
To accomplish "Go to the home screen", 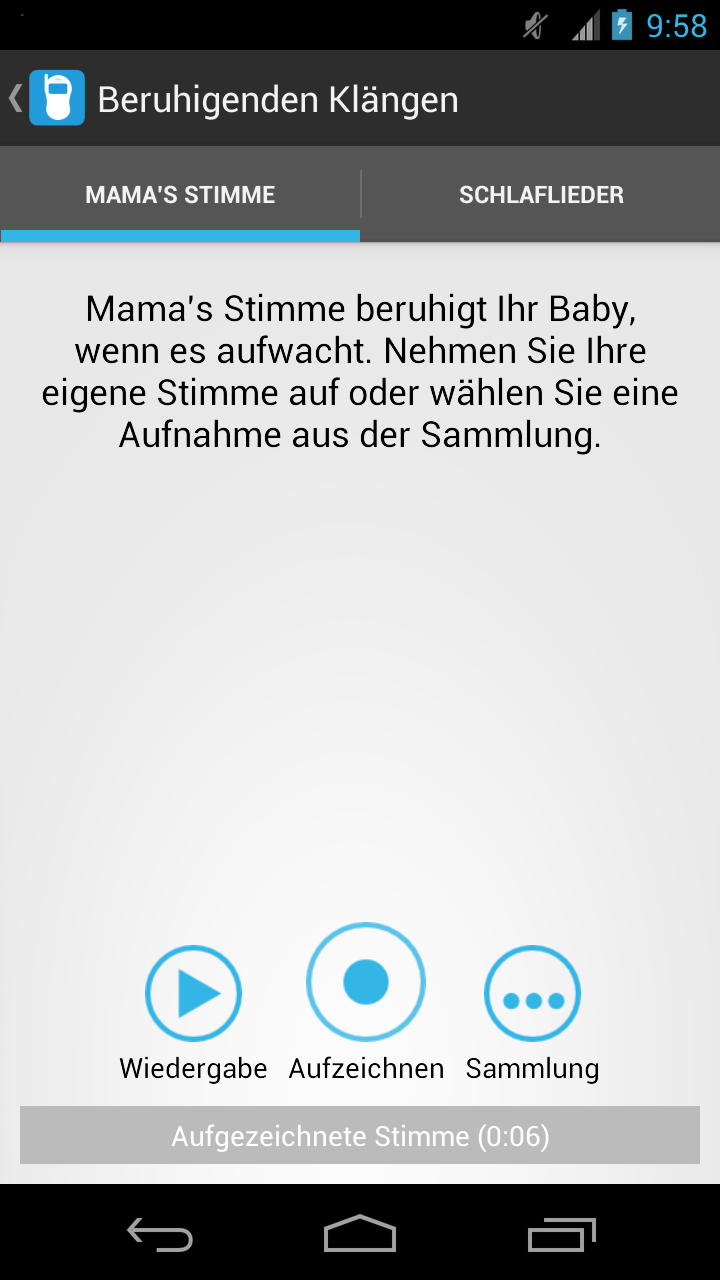I will coord(360,1235).
